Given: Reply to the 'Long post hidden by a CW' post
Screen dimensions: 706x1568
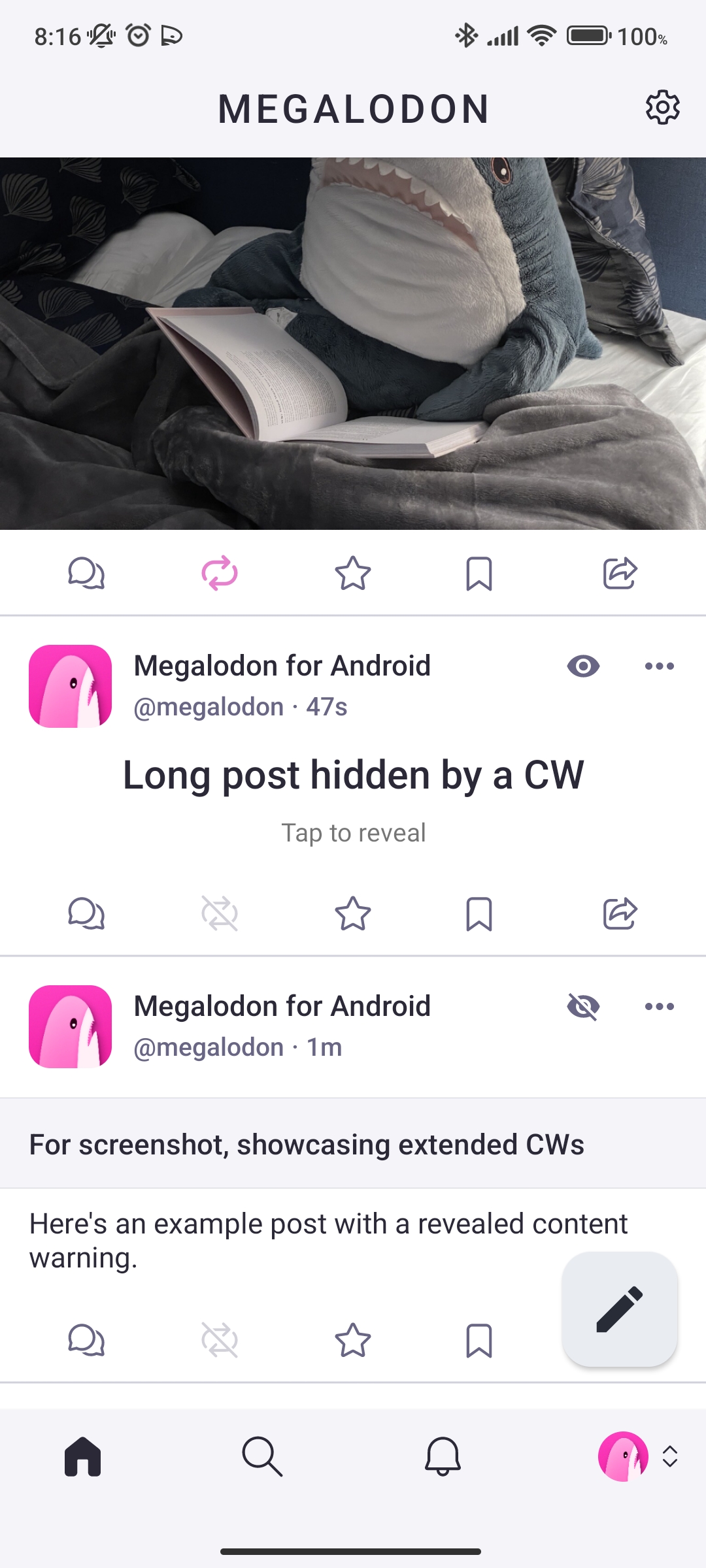Looking at the screenshot, I should 86,913.
